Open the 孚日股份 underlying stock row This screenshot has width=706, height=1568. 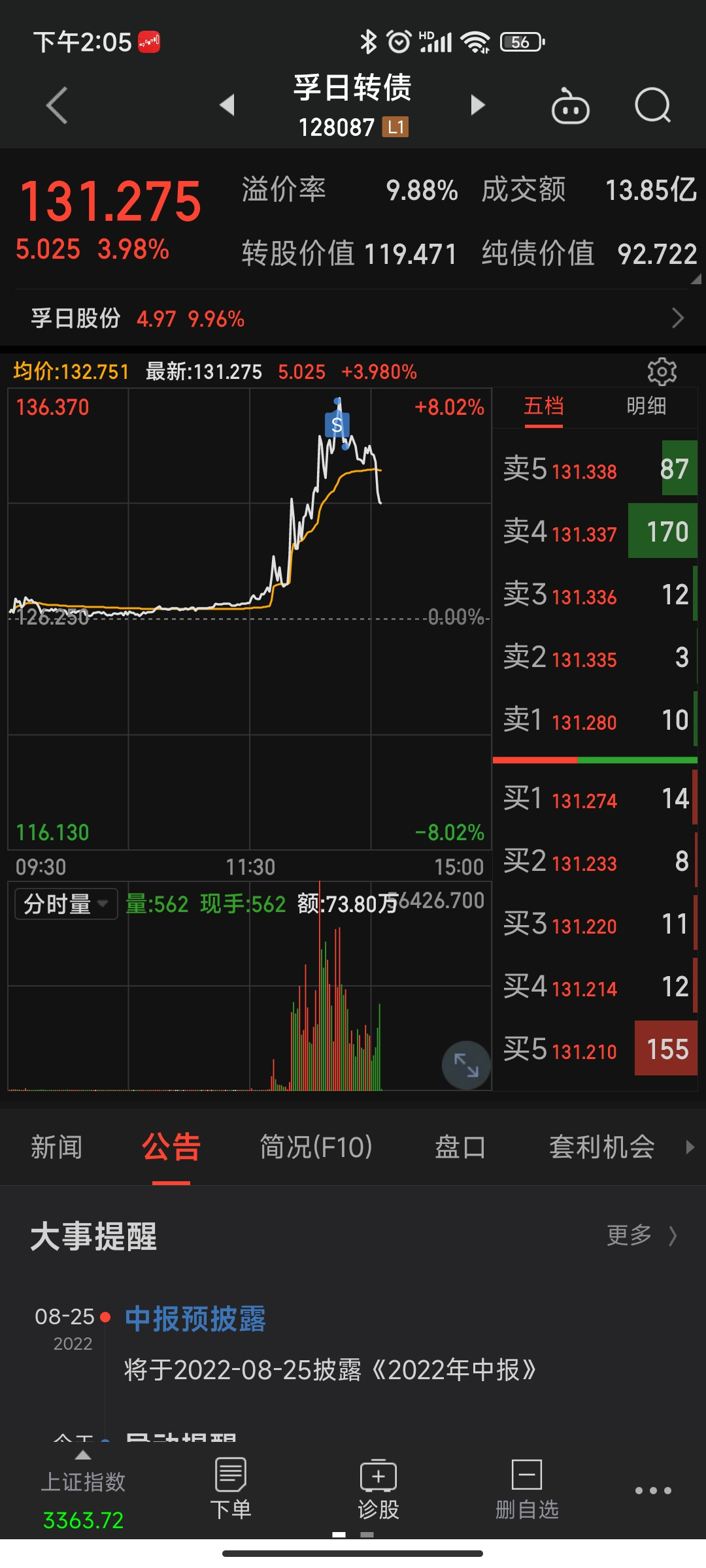point(353,319)
